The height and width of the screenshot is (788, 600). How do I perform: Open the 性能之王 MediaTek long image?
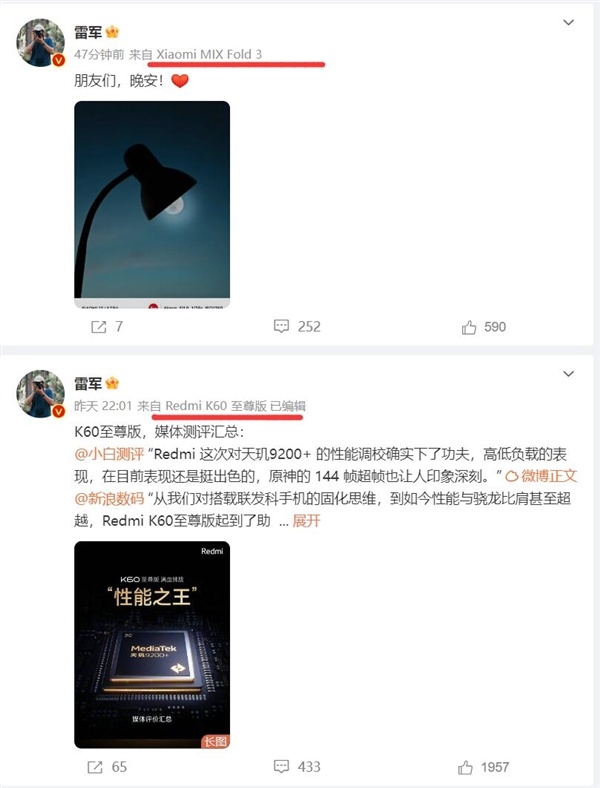pos(152,644)
